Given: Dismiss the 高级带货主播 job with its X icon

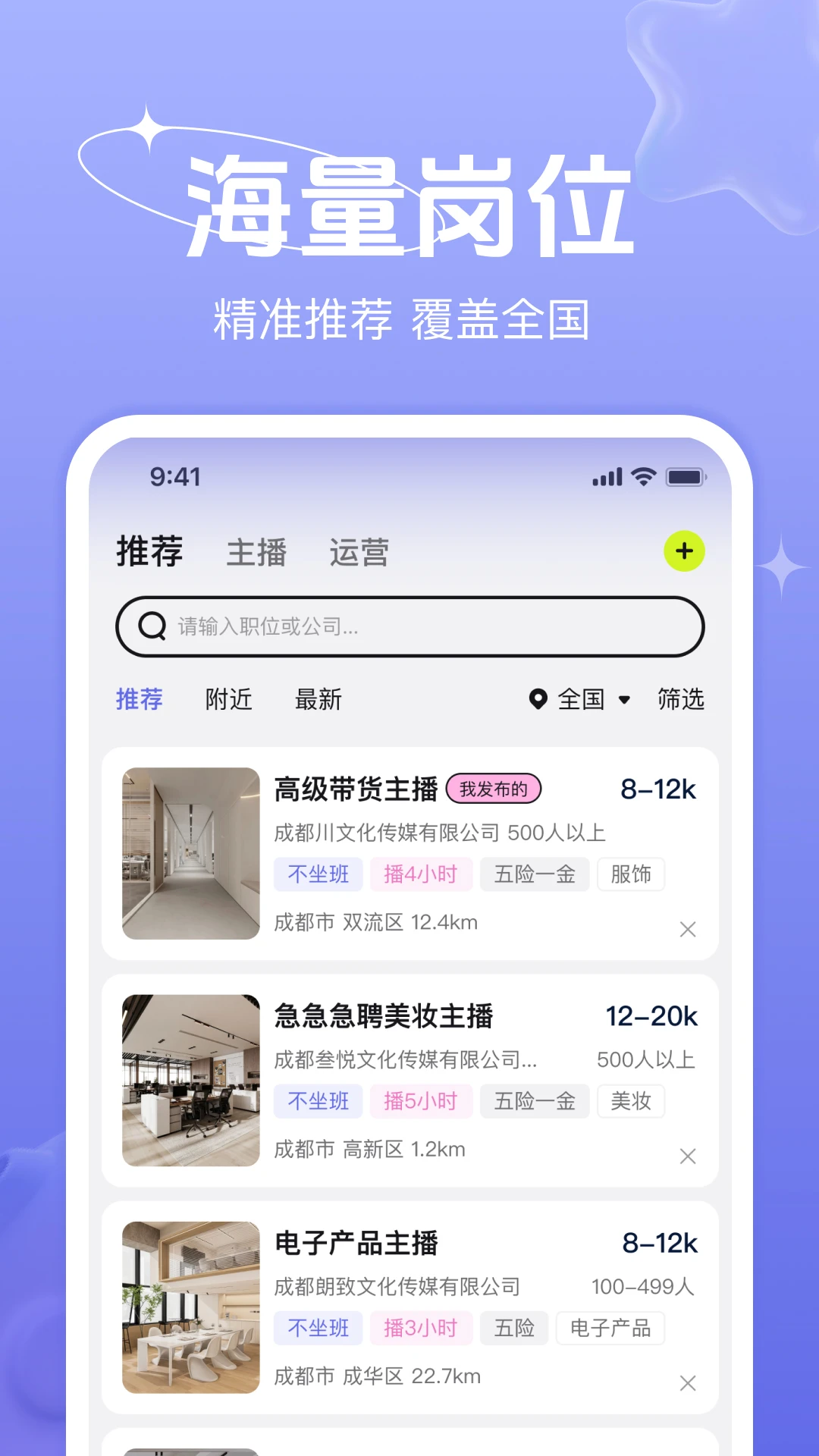Looking at the screenshot, I should (x=688, y=929).
